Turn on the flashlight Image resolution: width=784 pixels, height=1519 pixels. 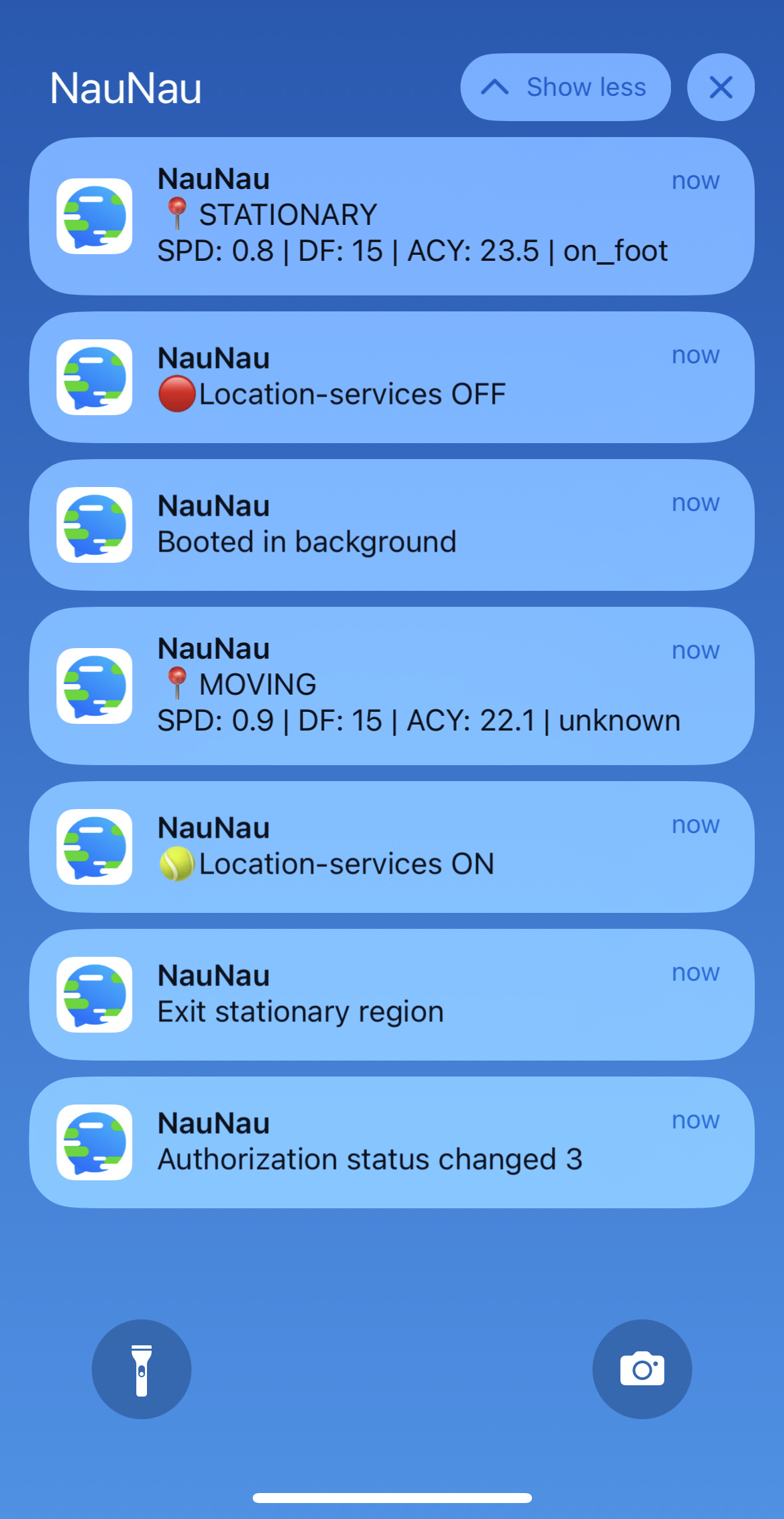point(142,1369)
